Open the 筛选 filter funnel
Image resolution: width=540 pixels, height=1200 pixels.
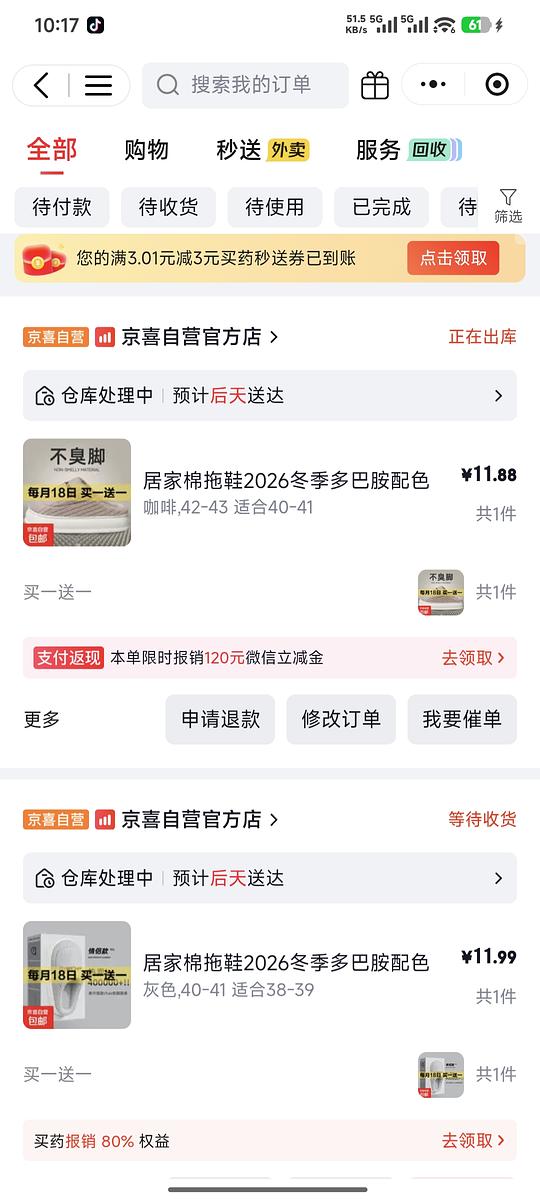508,206
